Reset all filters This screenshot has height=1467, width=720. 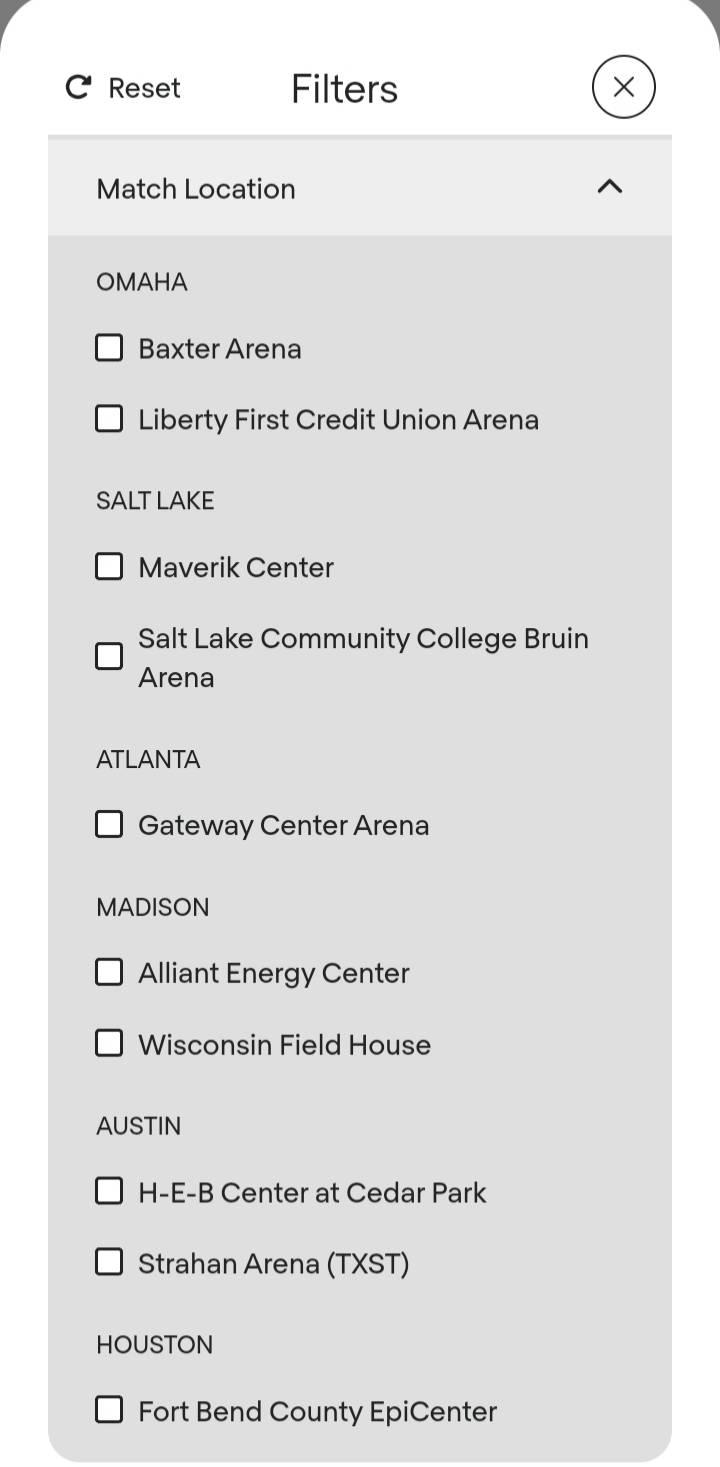pyautogui.click(x=123, y=88)
